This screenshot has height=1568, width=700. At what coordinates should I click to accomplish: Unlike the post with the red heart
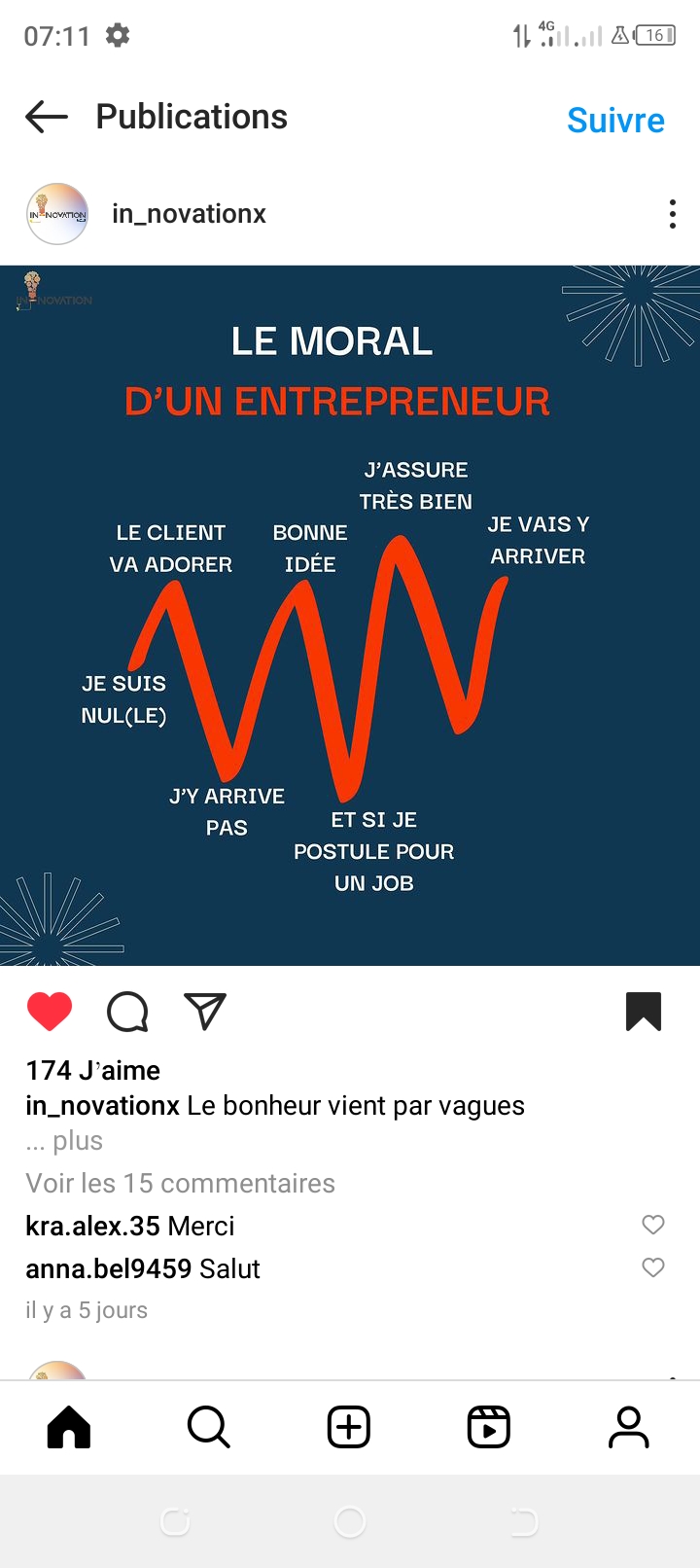pos(50,1012)
